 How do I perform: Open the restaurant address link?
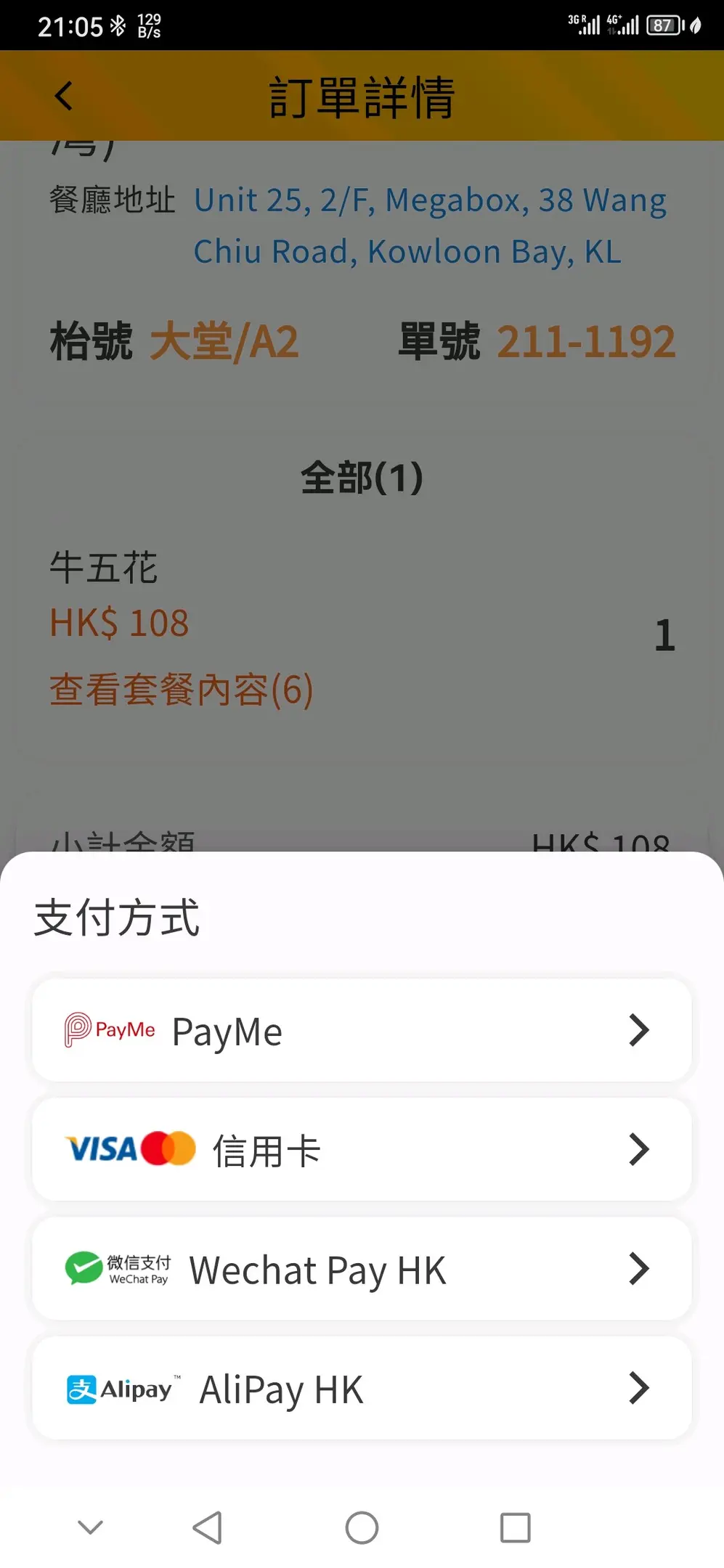point(429,226)
